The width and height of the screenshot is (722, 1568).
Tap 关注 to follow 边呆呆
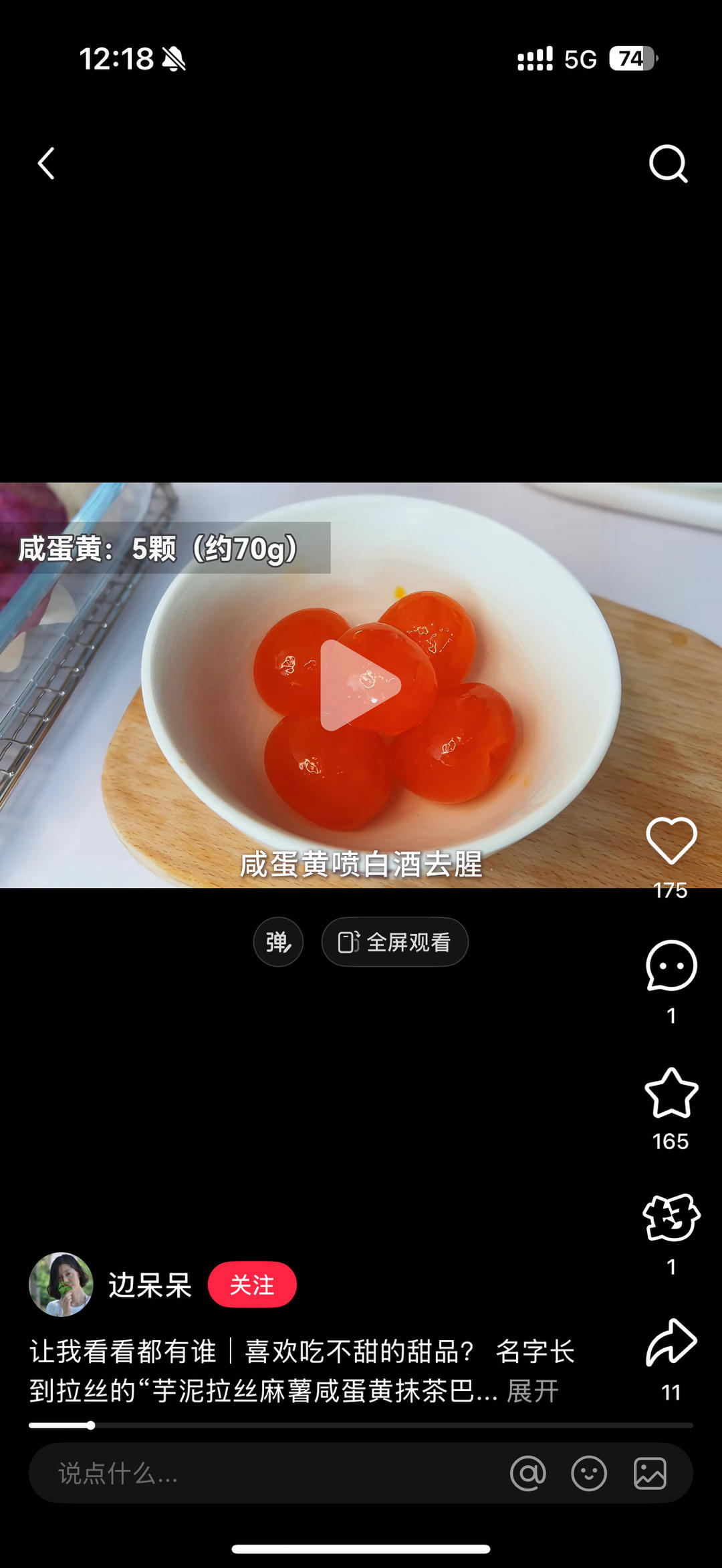253,1284
